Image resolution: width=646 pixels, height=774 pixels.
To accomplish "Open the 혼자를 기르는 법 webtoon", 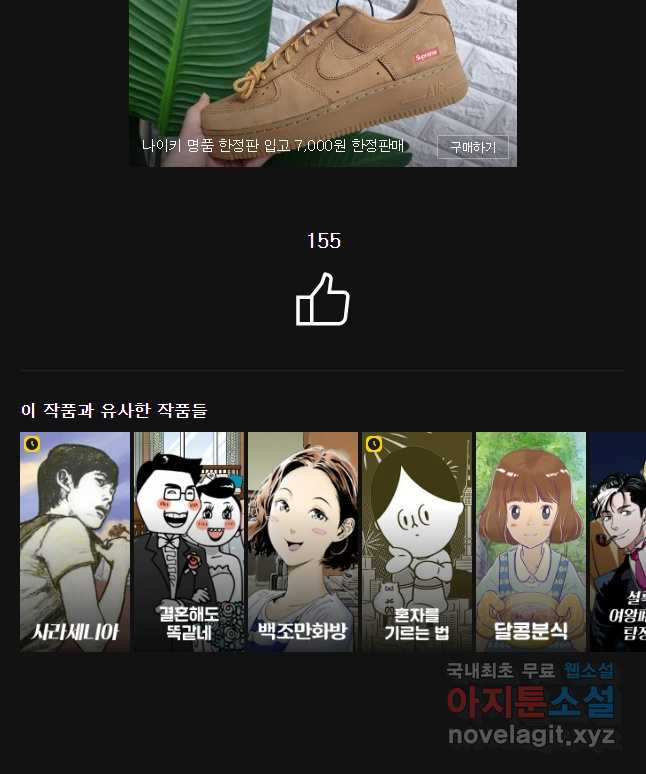I will coord(416,542).
